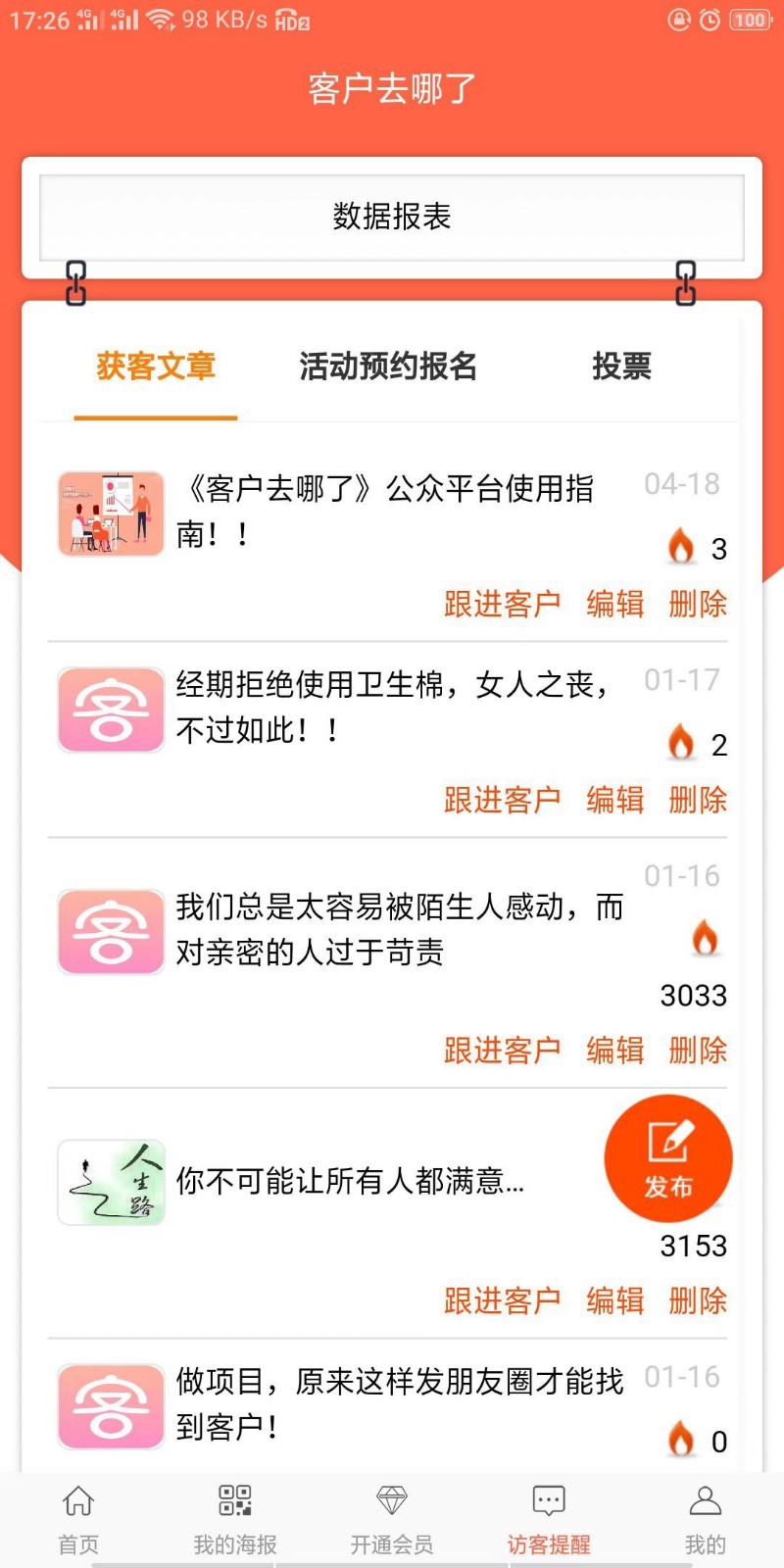The width and height of the screenshot is (784, 1568).
Task: Edit the 公众平台使用指南 article
Action: [x=615, y=604]
